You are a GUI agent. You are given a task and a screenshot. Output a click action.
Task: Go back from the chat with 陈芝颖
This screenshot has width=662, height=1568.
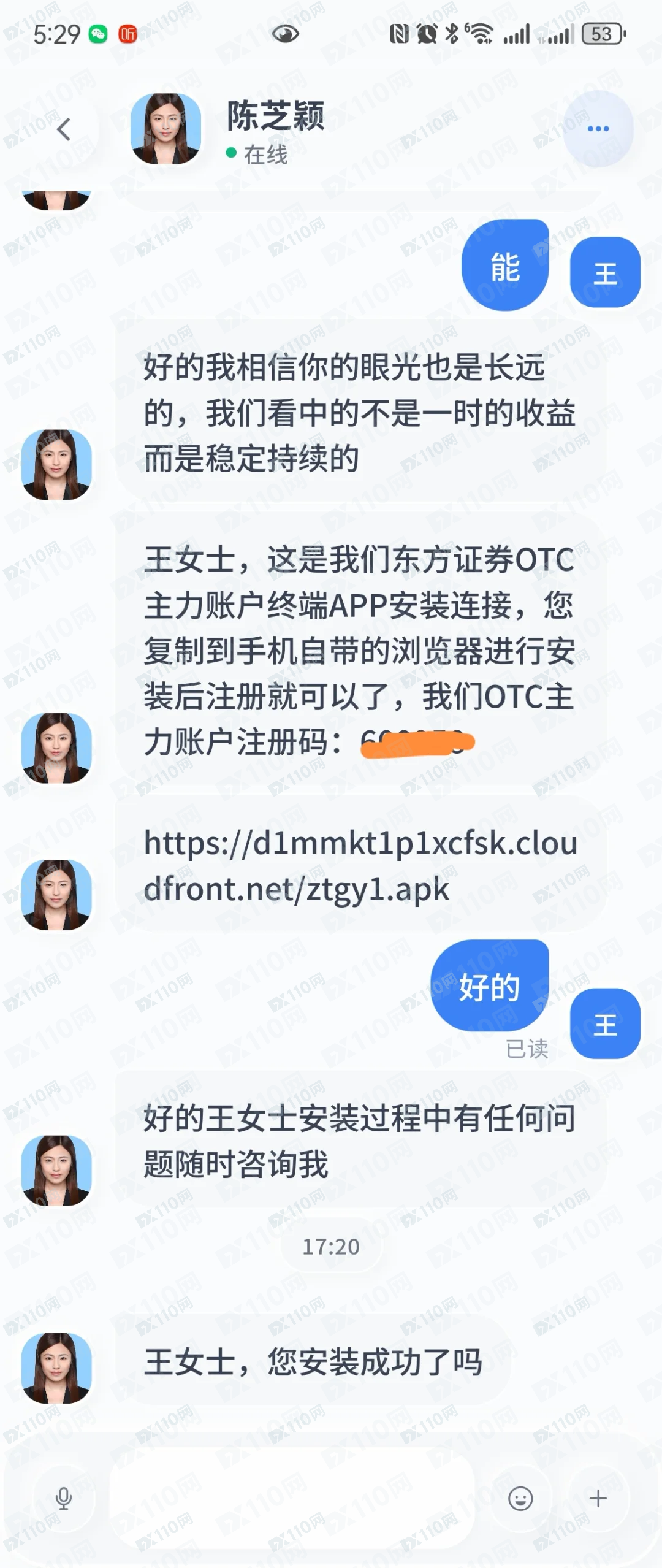tap(64, 129)
